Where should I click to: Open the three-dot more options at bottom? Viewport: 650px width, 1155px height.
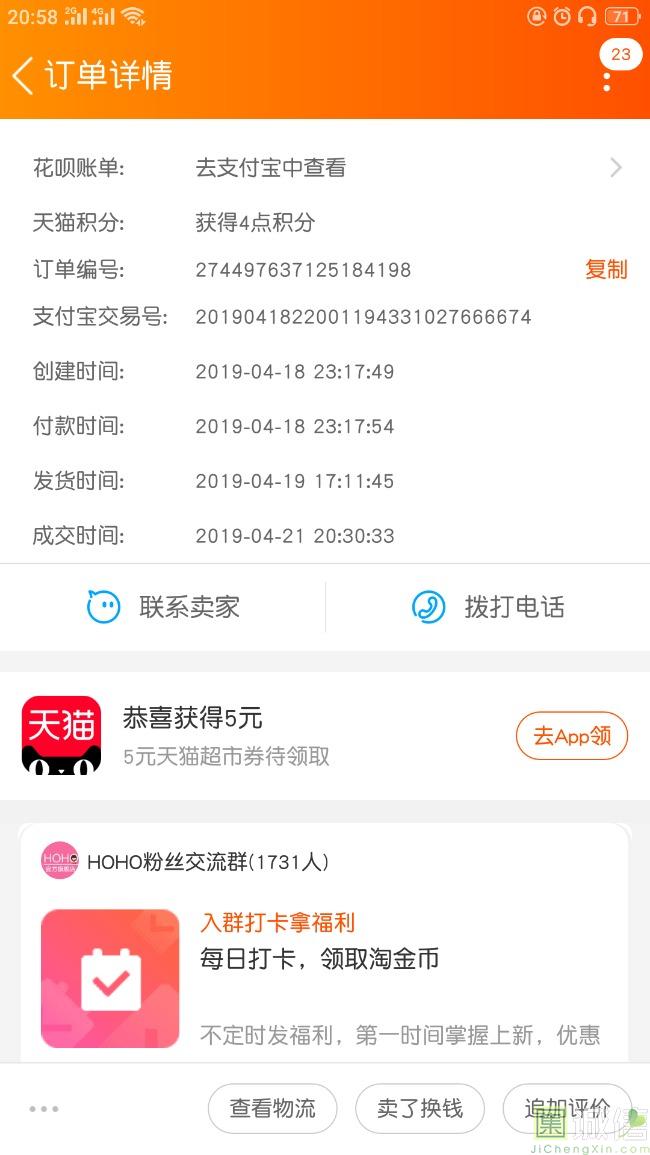[44, 1109]
